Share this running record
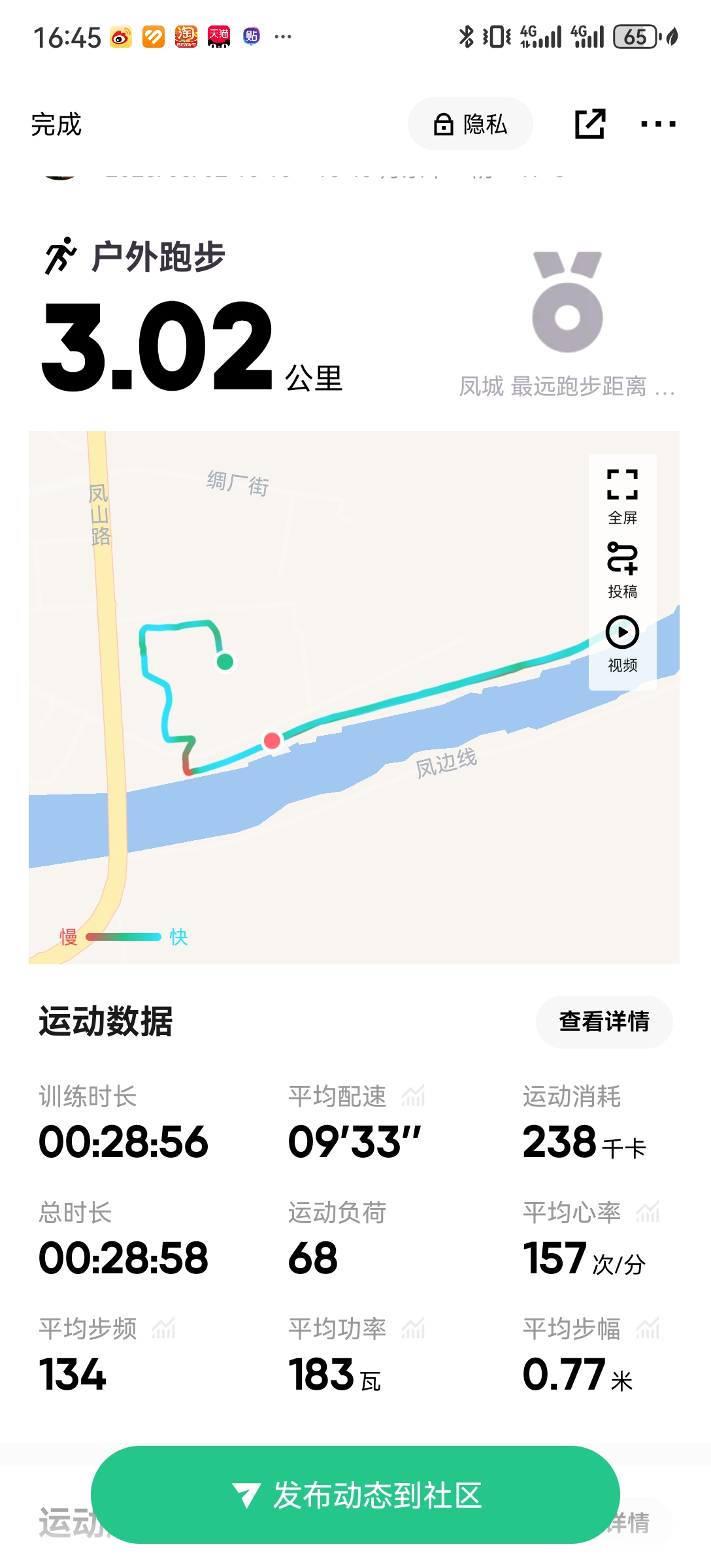The height and width of the screenshot is (1568, 711). [589, 124]
